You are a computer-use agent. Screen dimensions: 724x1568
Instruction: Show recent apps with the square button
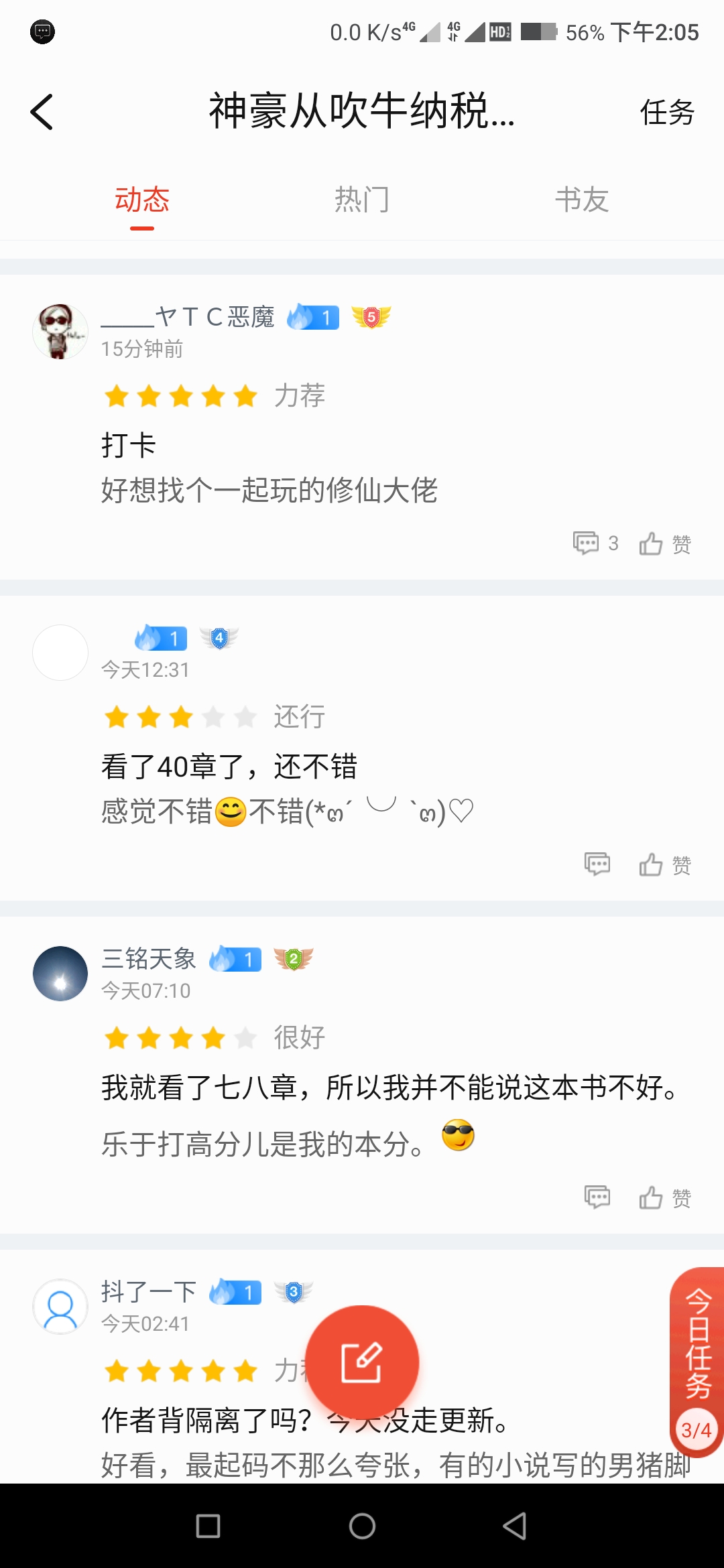pyautogui.click(x=208, y=1526)
